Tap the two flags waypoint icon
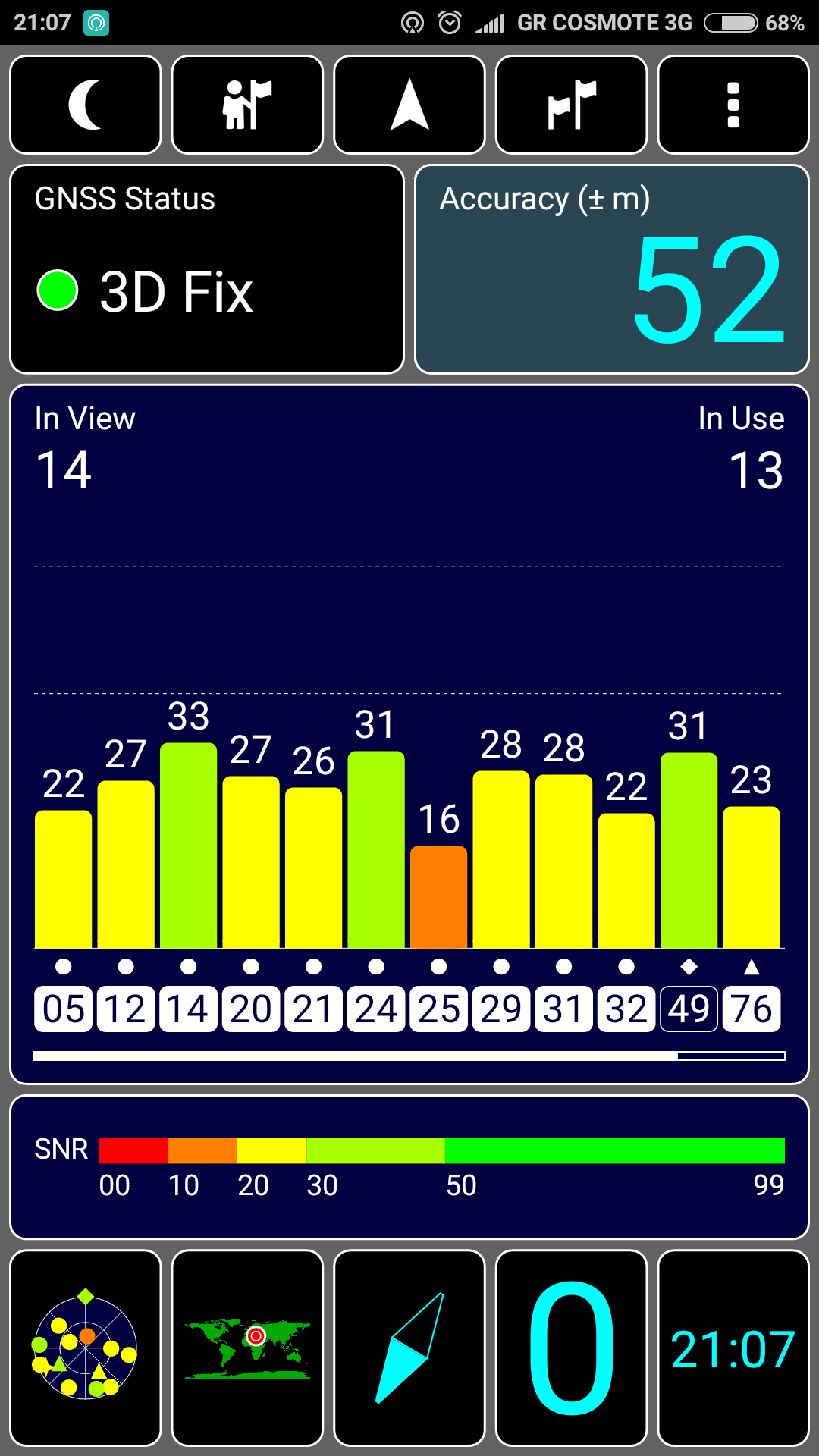Screen dimensions: 819x1456 [571, 105]
